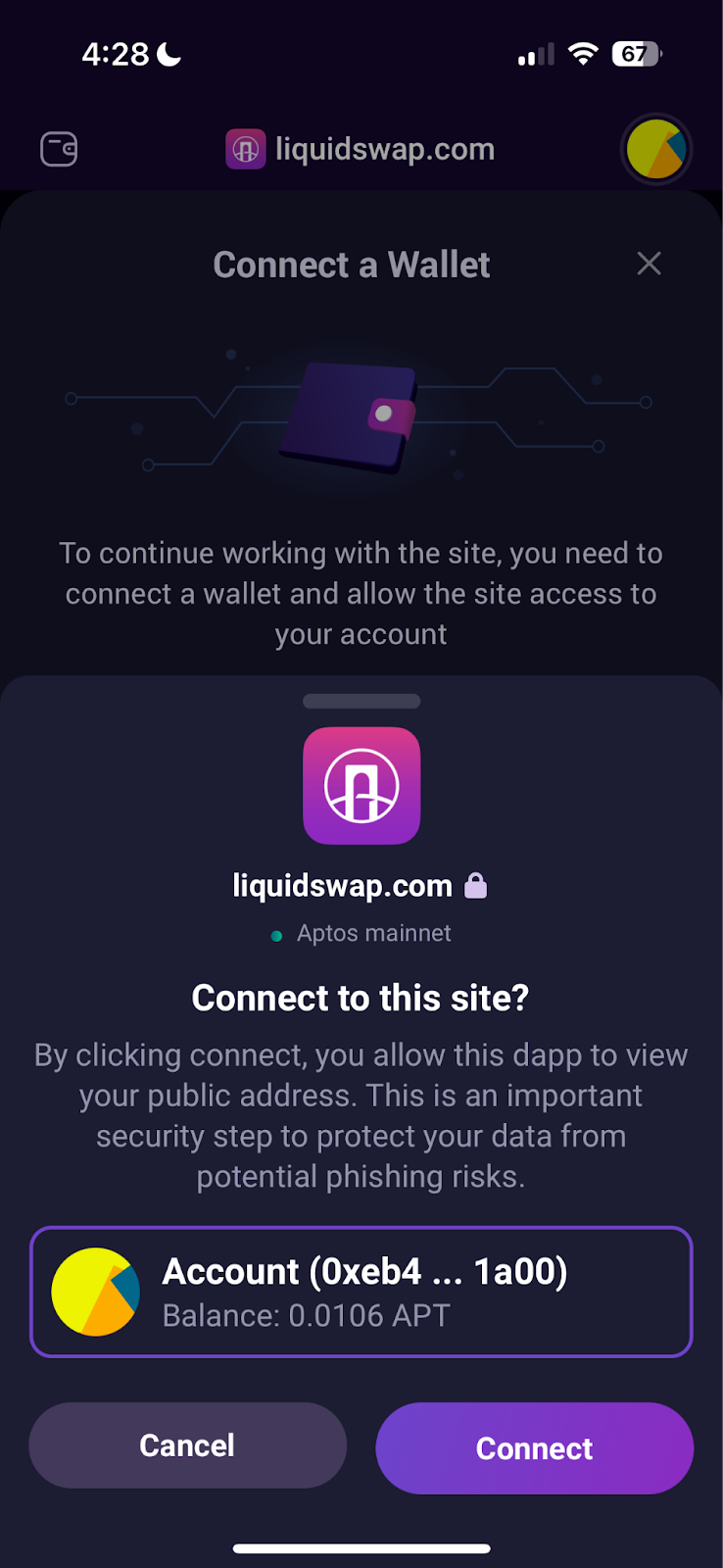Cancel the connection request
The height and width of the screenshot is (1568, 723).
click(187, 1445)
